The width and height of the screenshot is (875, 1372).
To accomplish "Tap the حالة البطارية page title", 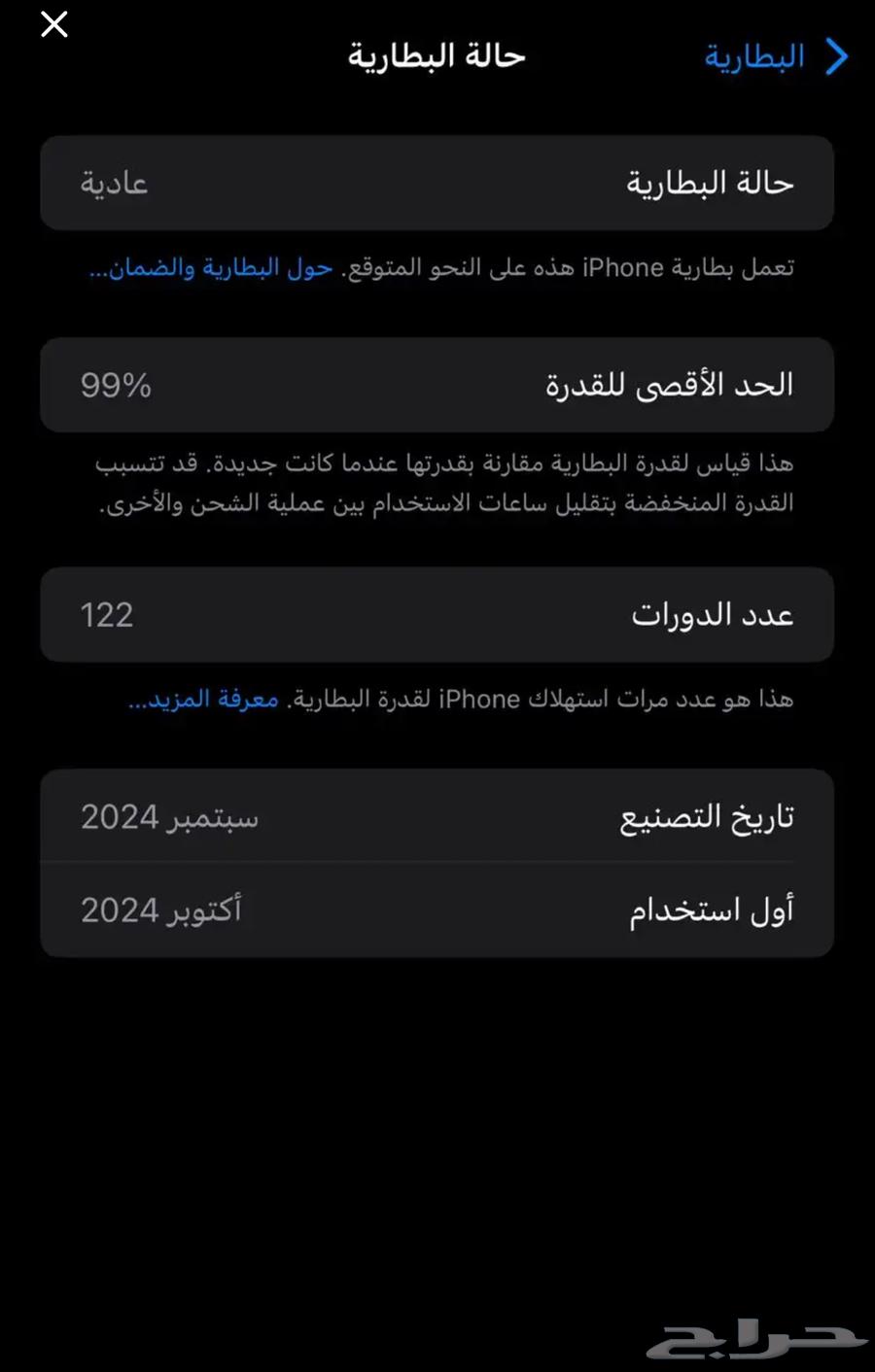I will 435,56.
